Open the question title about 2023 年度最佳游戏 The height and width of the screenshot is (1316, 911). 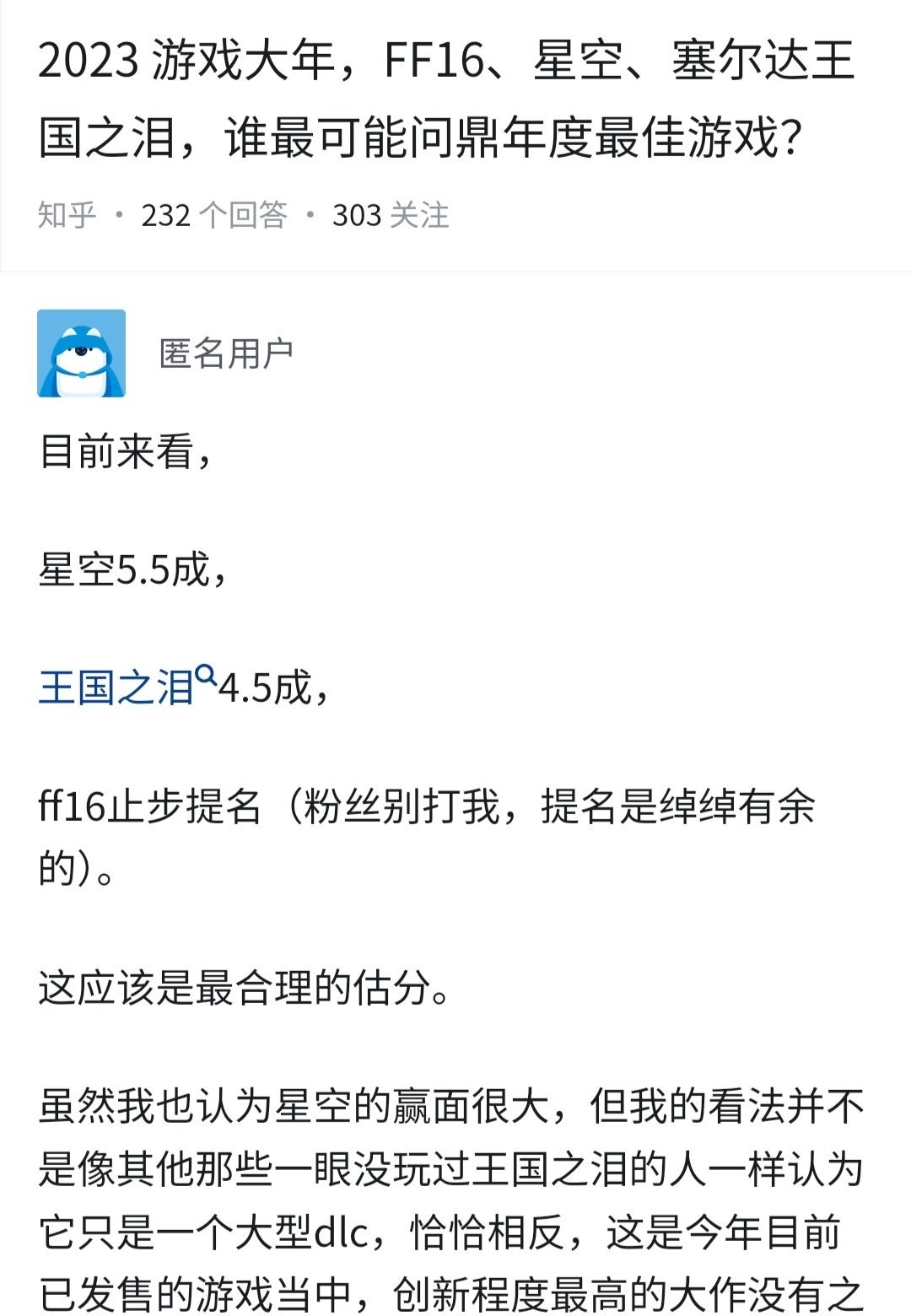[x=447, y=100]
